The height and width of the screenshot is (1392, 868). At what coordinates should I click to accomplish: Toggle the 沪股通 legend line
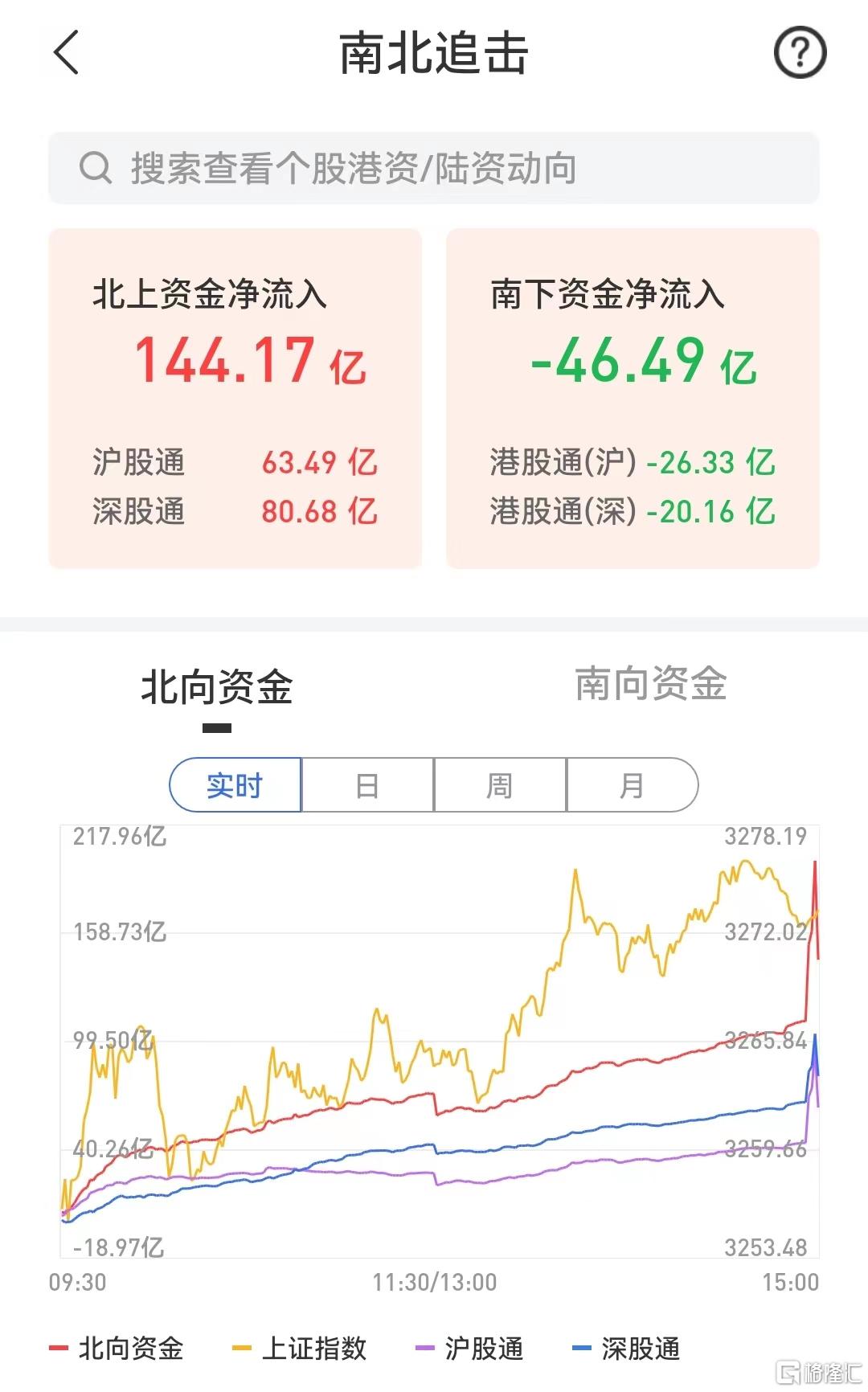(x=469, y=1348)
